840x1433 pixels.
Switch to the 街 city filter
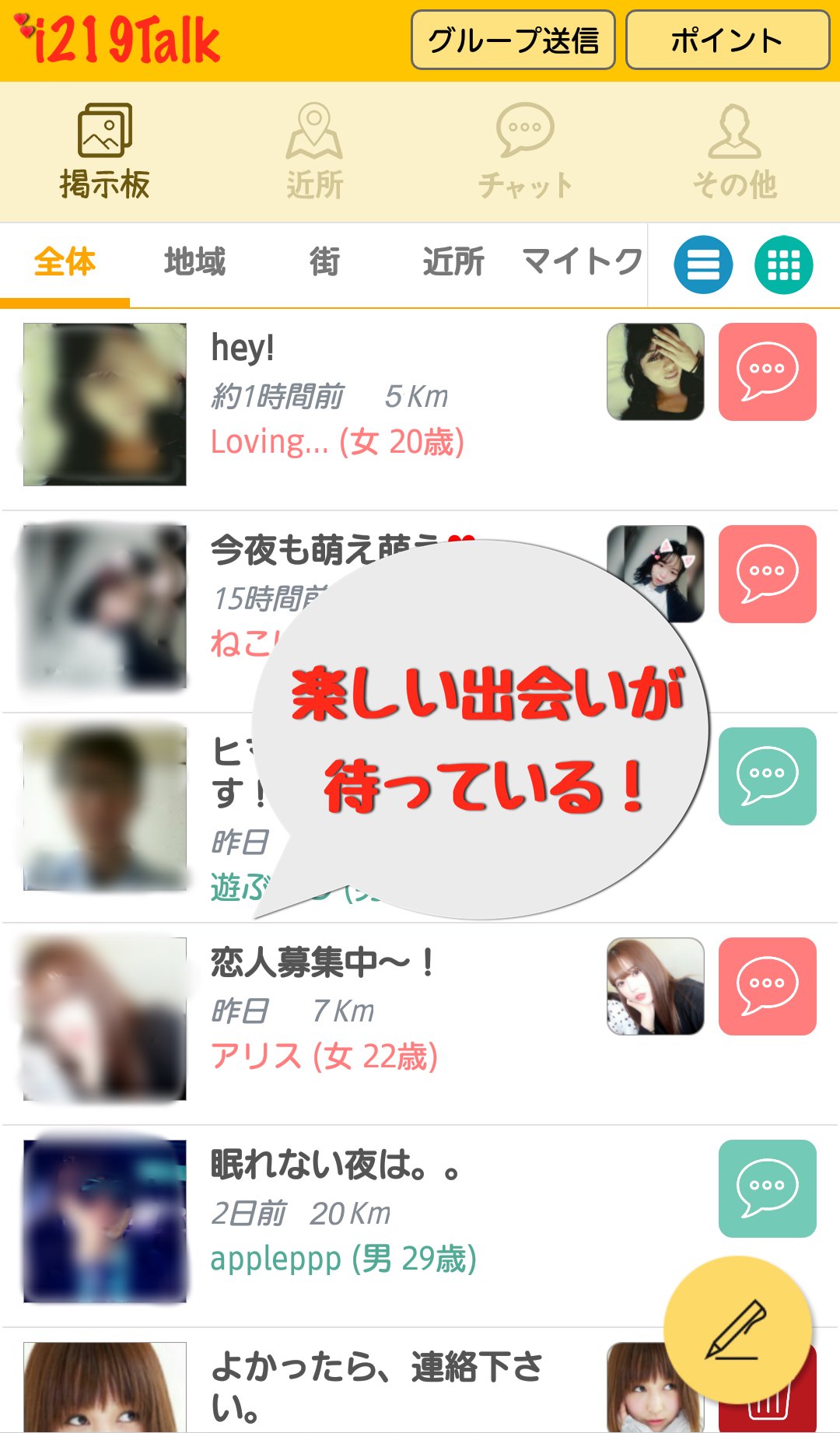click(x=324, y=263)
